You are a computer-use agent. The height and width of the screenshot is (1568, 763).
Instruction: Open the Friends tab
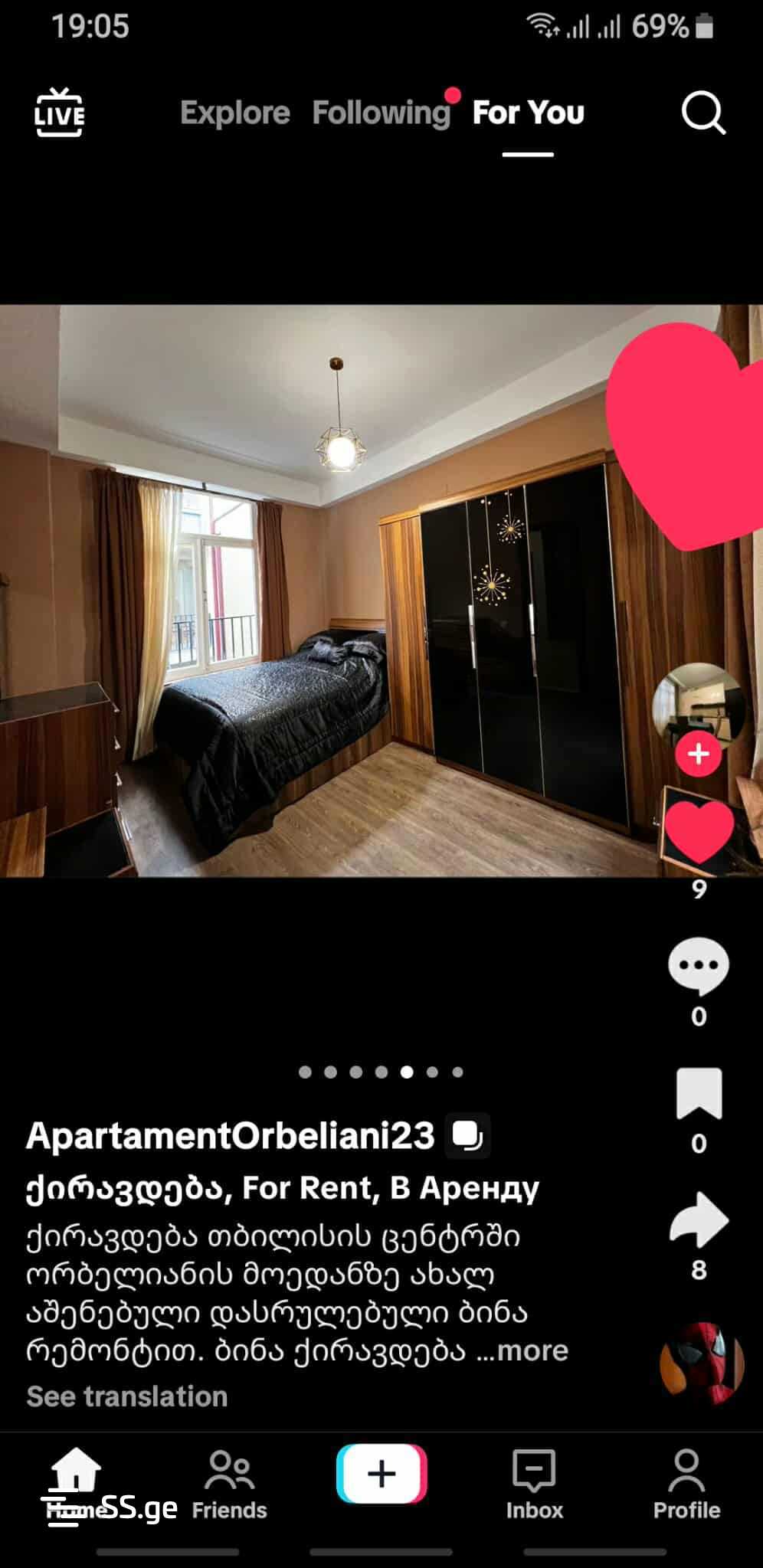(x=229, y=1482)
